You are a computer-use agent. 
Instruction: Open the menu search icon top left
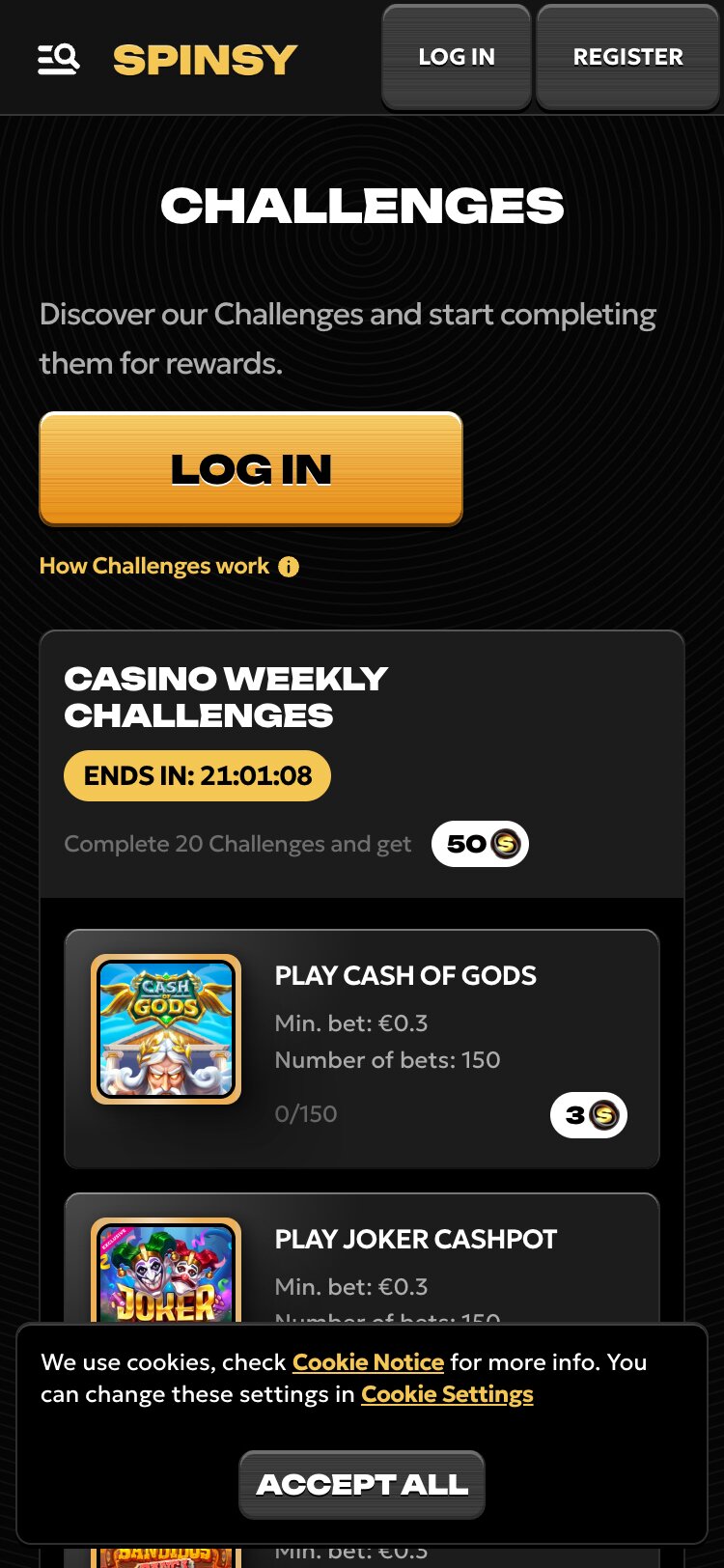[x=58, y=57]
